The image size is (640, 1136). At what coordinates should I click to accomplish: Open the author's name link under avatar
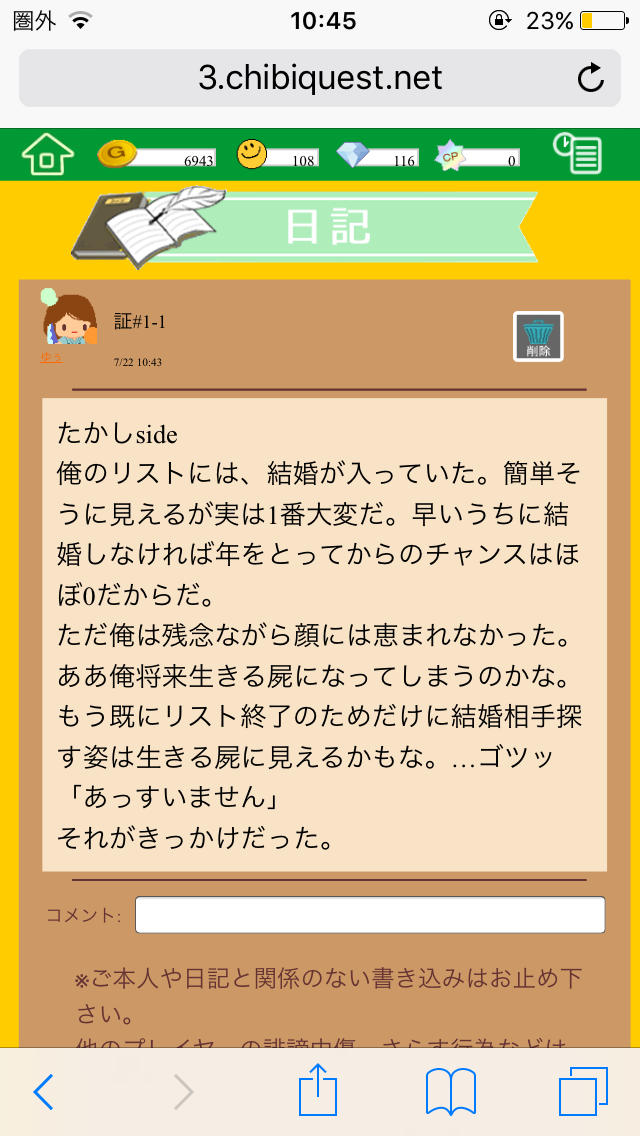click(51, 358)
